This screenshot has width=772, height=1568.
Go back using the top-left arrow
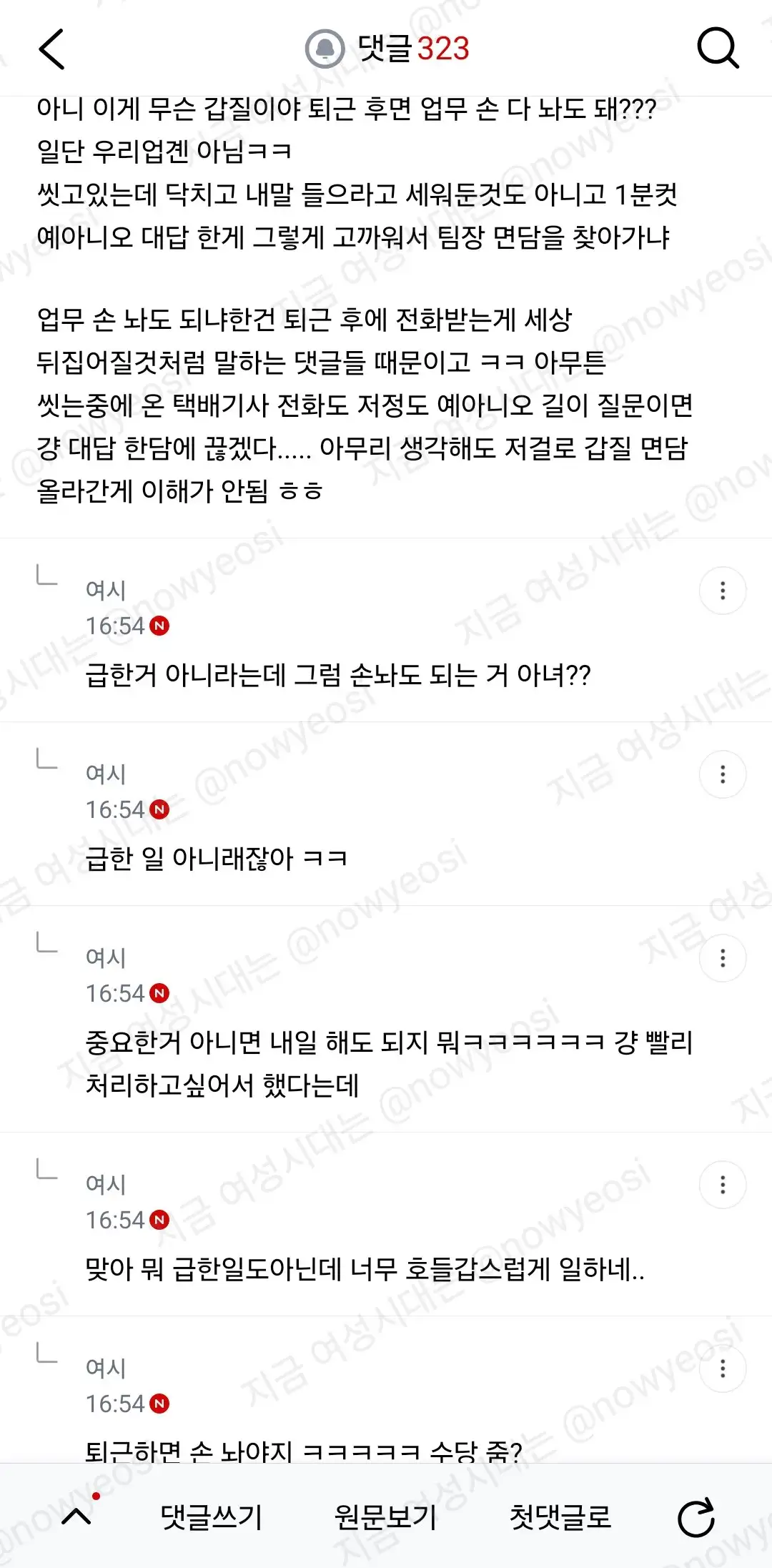[51, 49]
